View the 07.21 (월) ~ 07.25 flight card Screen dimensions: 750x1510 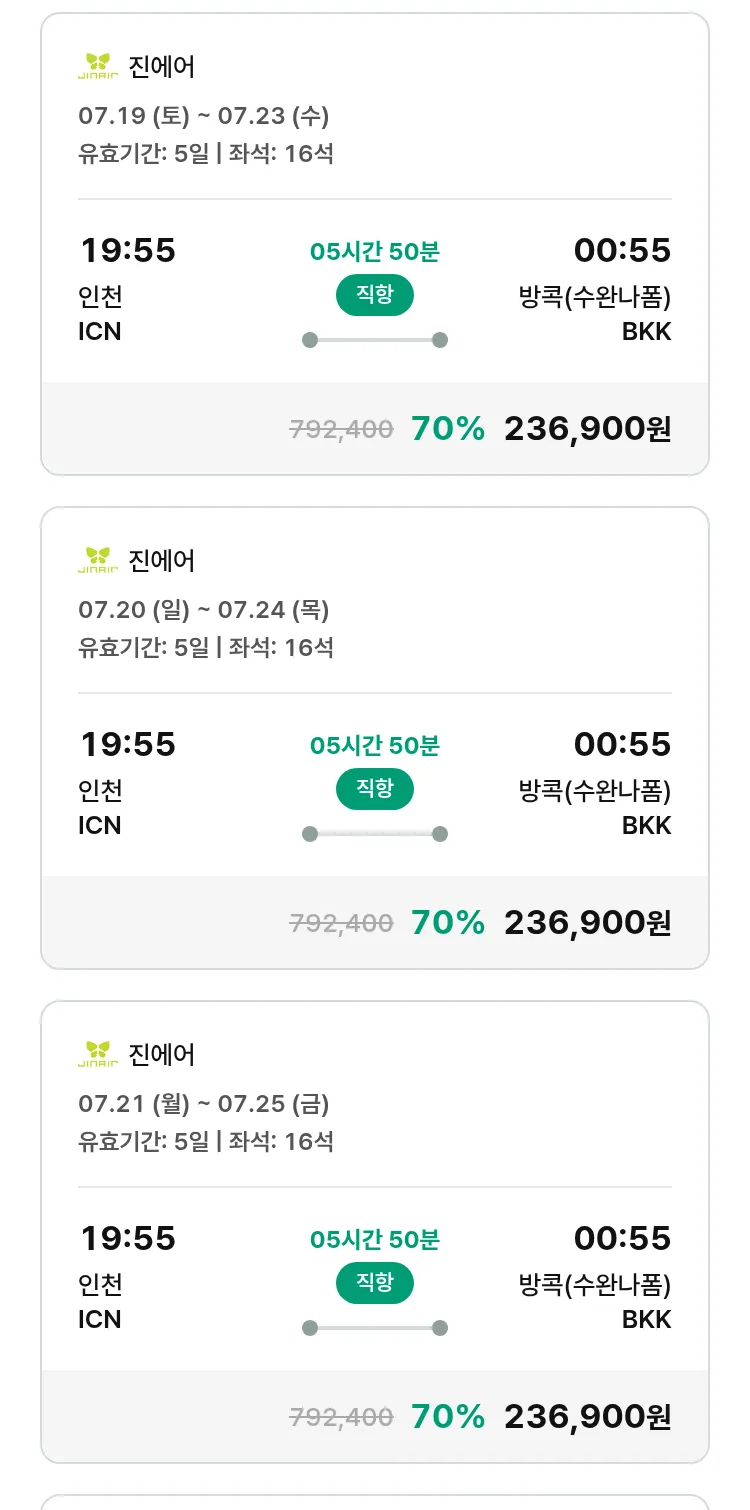(375, 1232)
